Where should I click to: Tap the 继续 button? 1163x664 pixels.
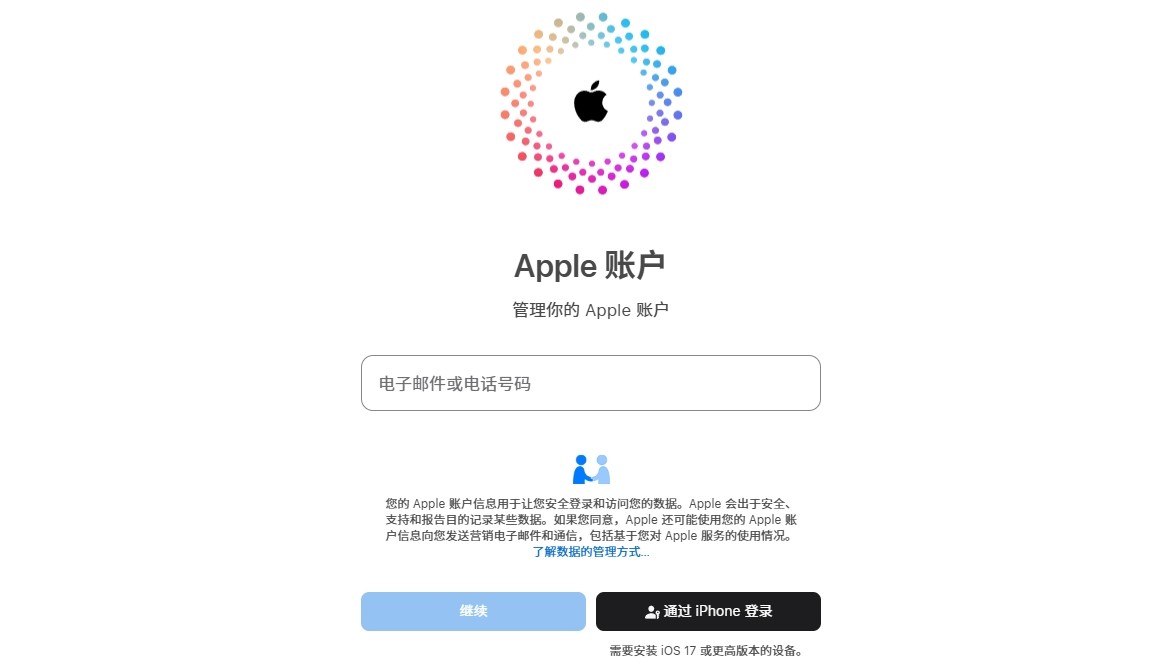tap(473, 611)
